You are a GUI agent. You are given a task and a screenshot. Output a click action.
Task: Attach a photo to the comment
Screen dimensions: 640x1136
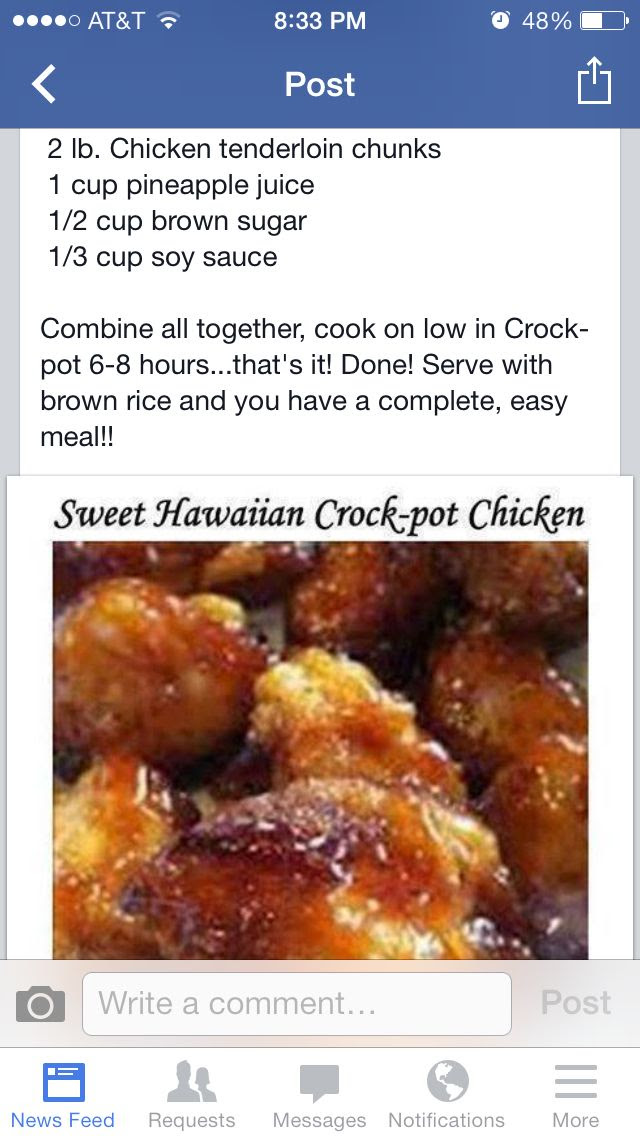(x=41, y=1004)
